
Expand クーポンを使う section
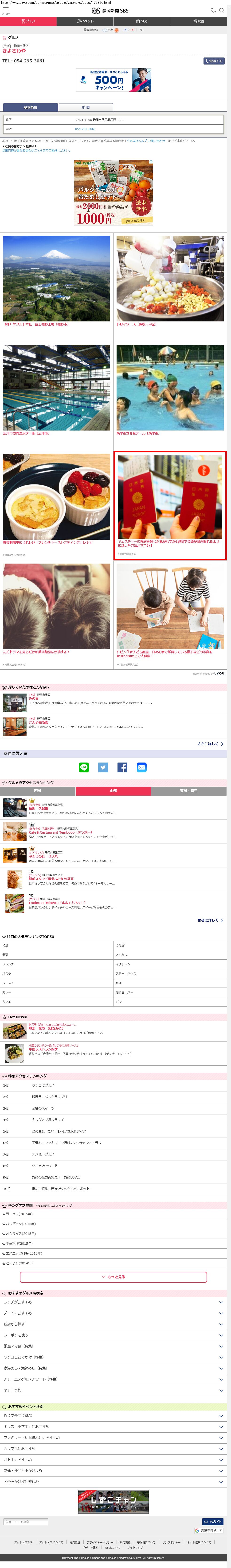[x=115, y=1335]
